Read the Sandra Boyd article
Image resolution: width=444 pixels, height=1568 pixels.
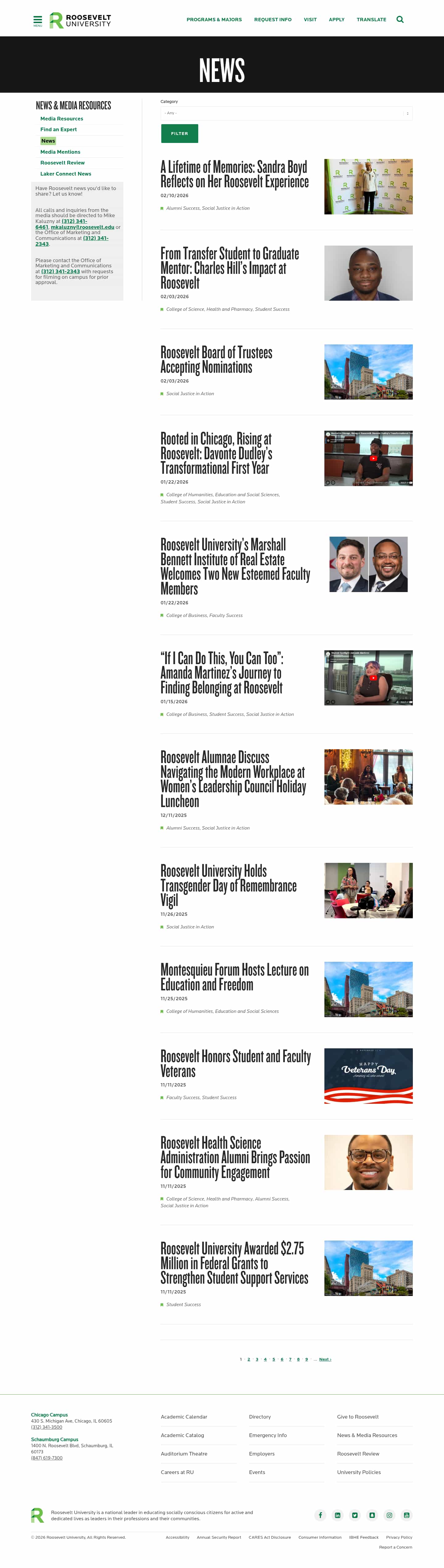click(234, 174)
